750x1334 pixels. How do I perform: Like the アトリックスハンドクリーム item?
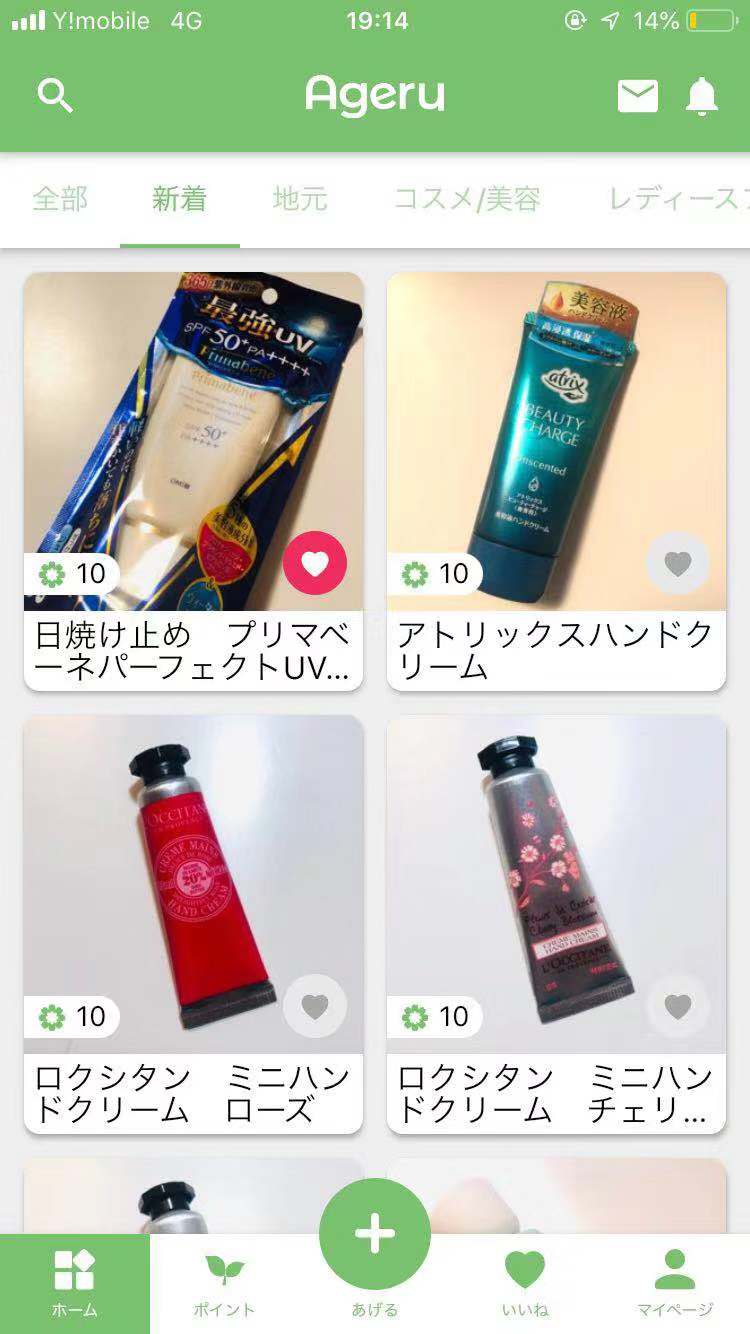point(678,564)
